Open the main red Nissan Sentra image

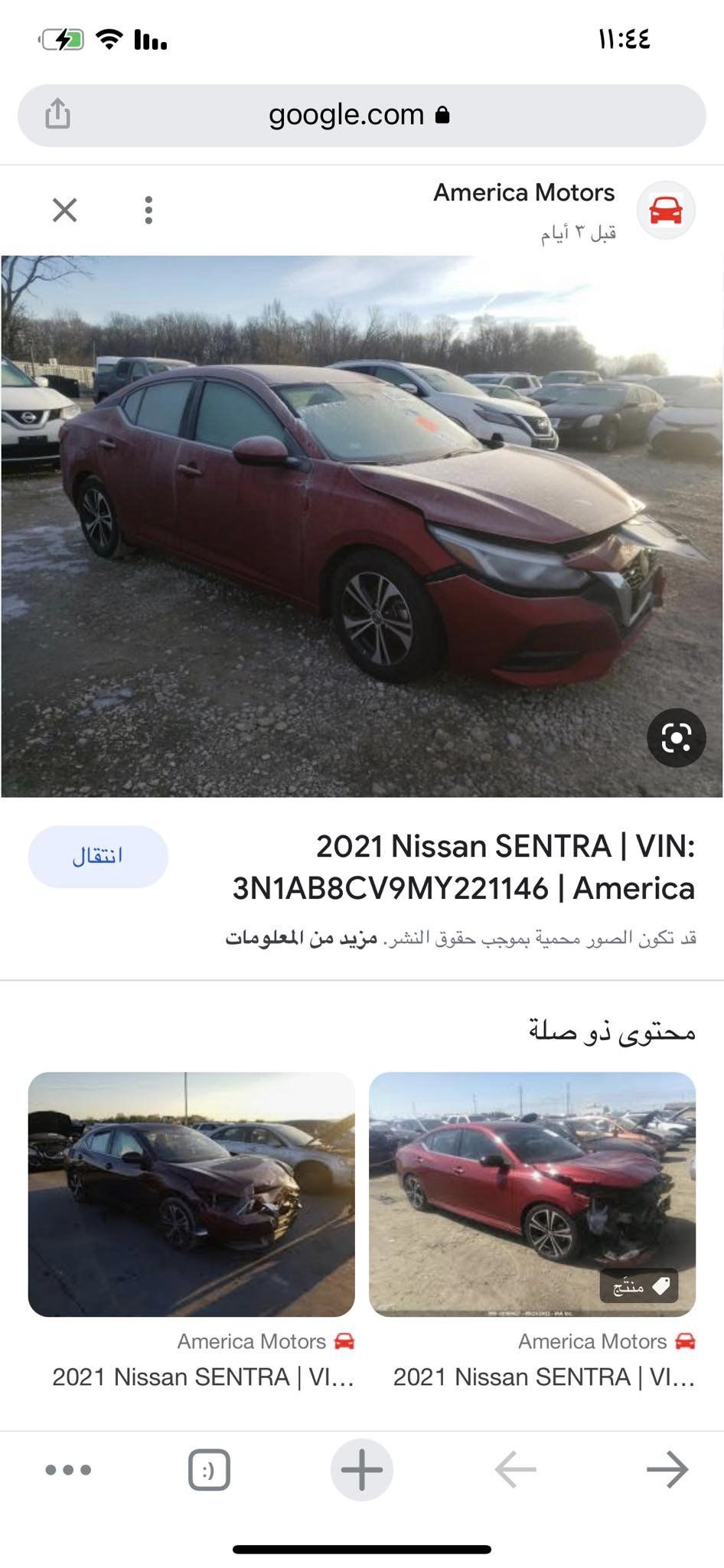pos(361,526)
